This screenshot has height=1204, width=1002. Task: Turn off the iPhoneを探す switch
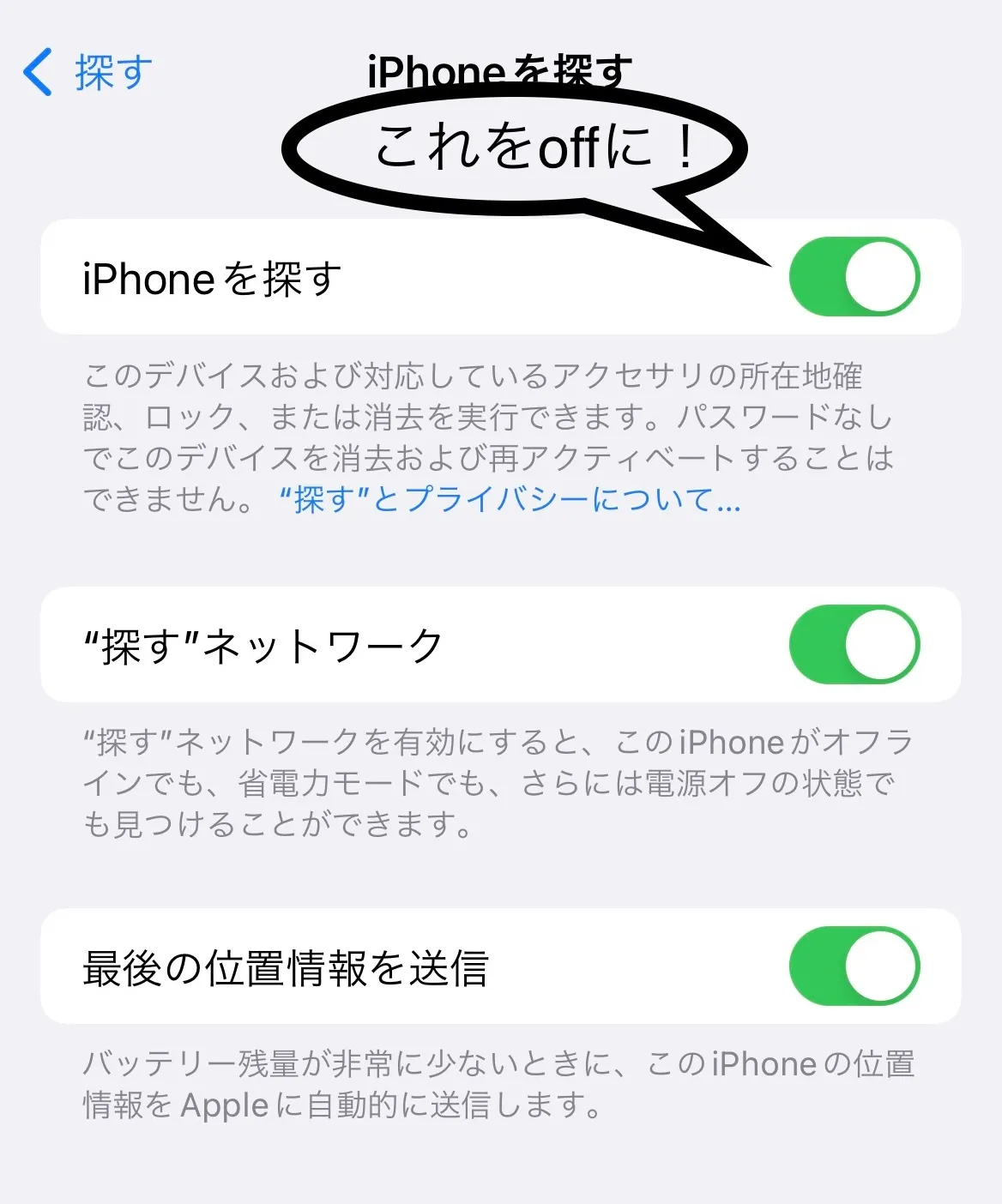(854, 277)
